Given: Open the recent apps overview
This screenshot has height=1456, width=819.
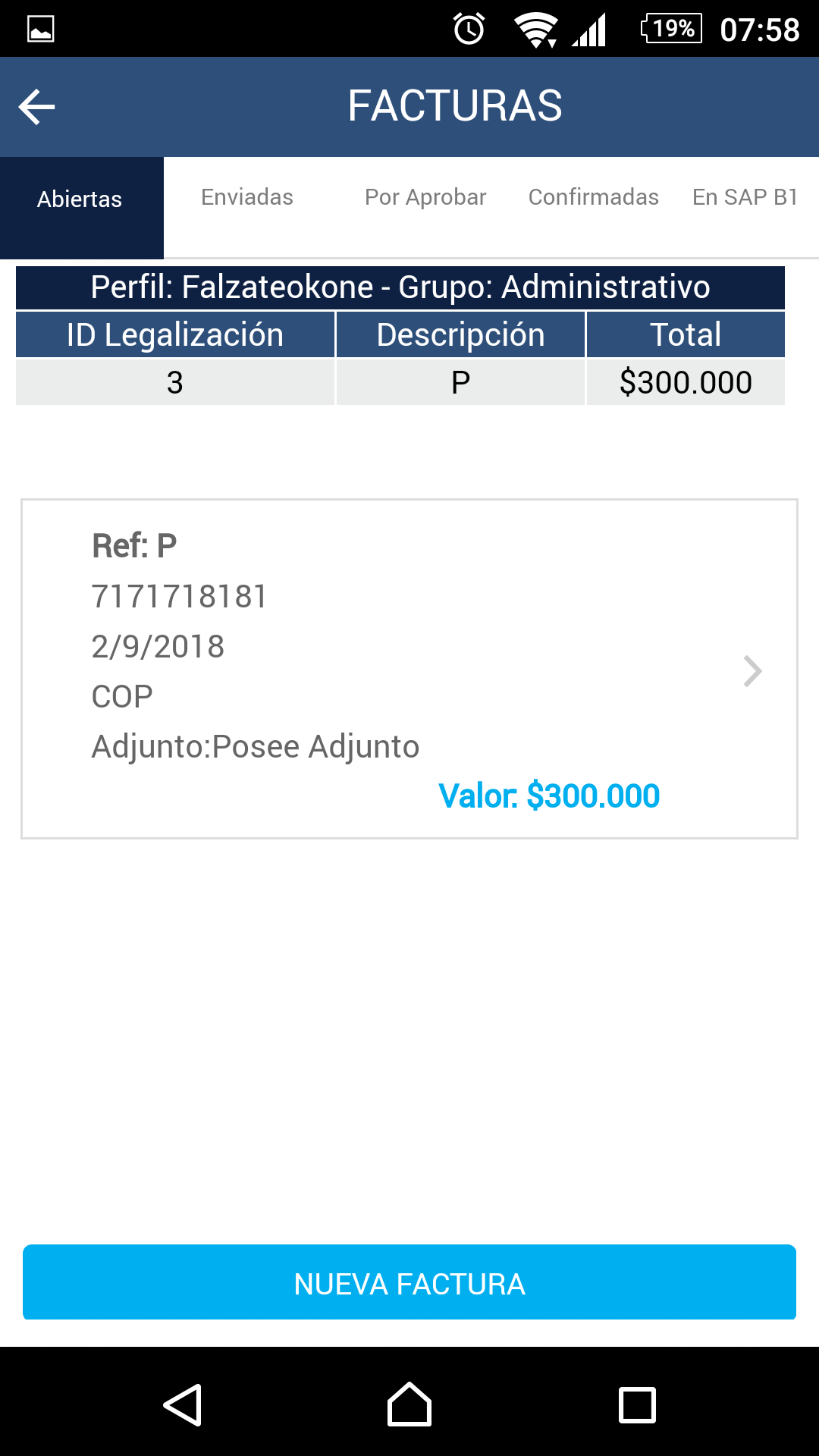Looking at the screenshot, I should pyautogui.click(x=637, y=1404).
